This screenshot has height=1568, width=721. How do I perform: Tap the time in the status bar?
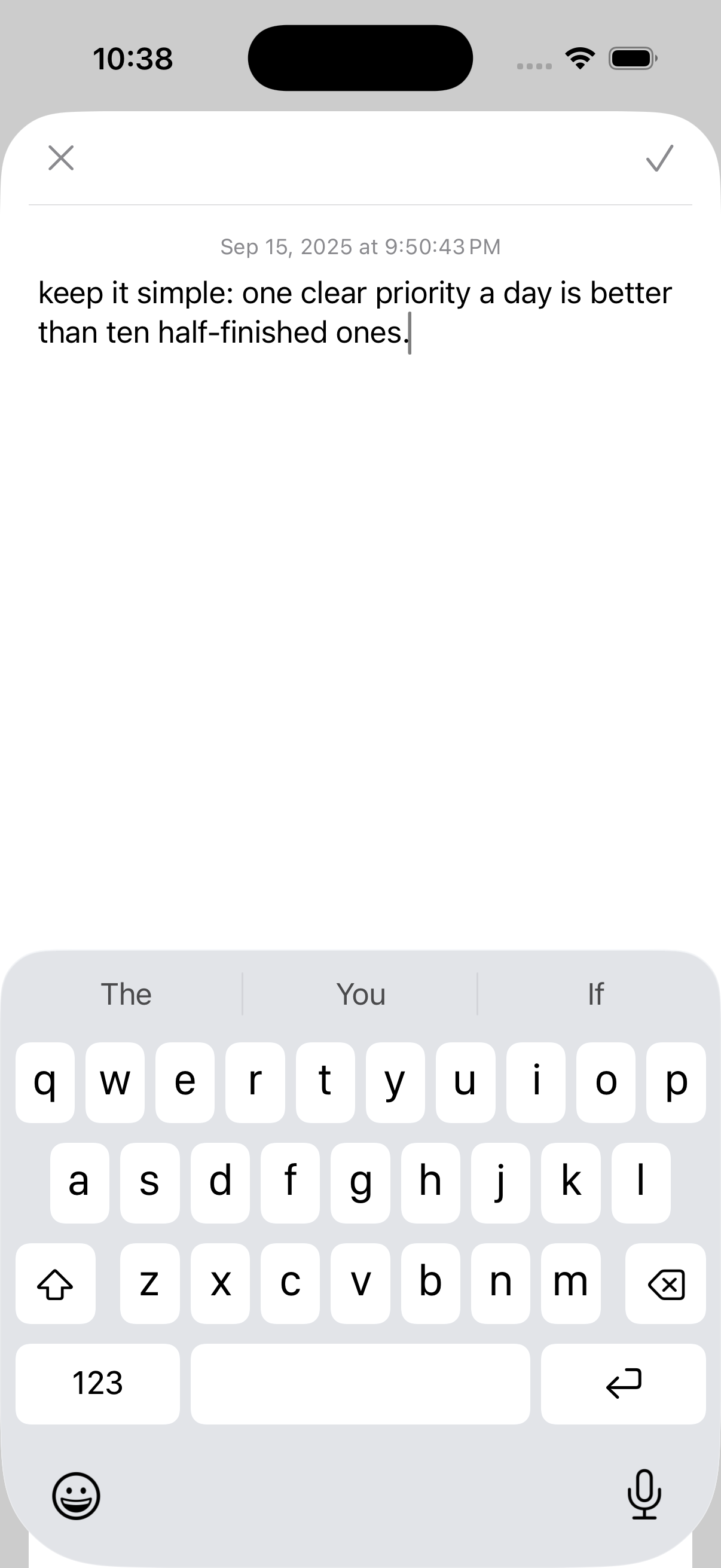[133, 58]
